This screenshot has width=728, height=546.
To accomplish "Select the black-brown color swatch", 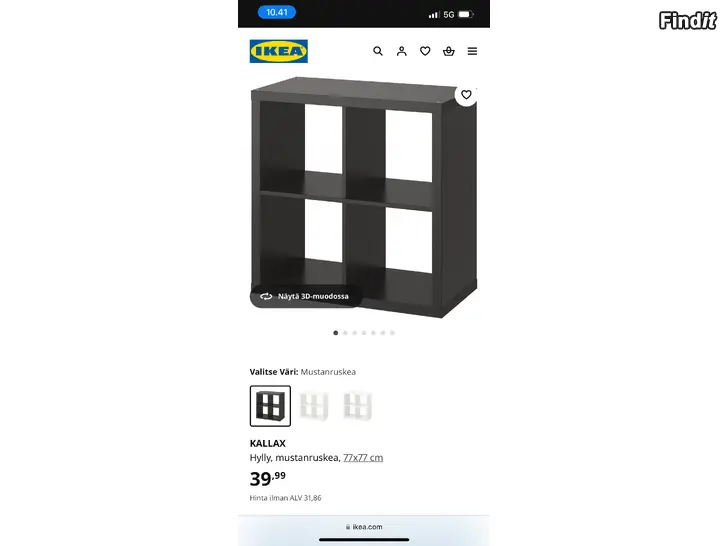I will (x=270, y=406).
